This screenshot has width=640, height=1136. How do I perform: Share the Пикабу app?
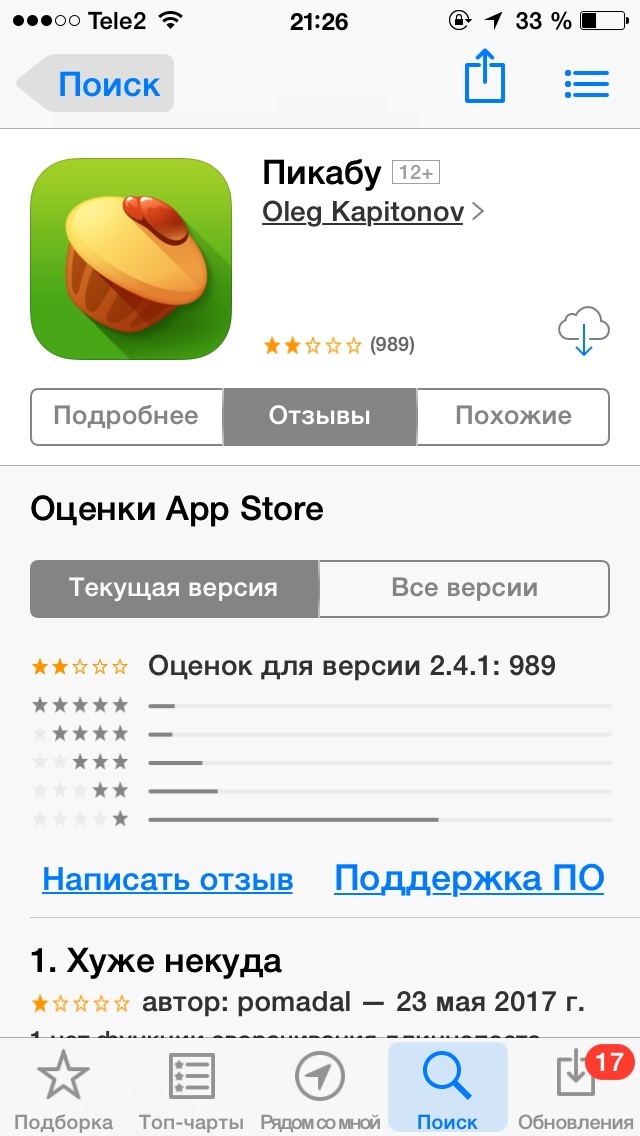click(x=485, y=80)
